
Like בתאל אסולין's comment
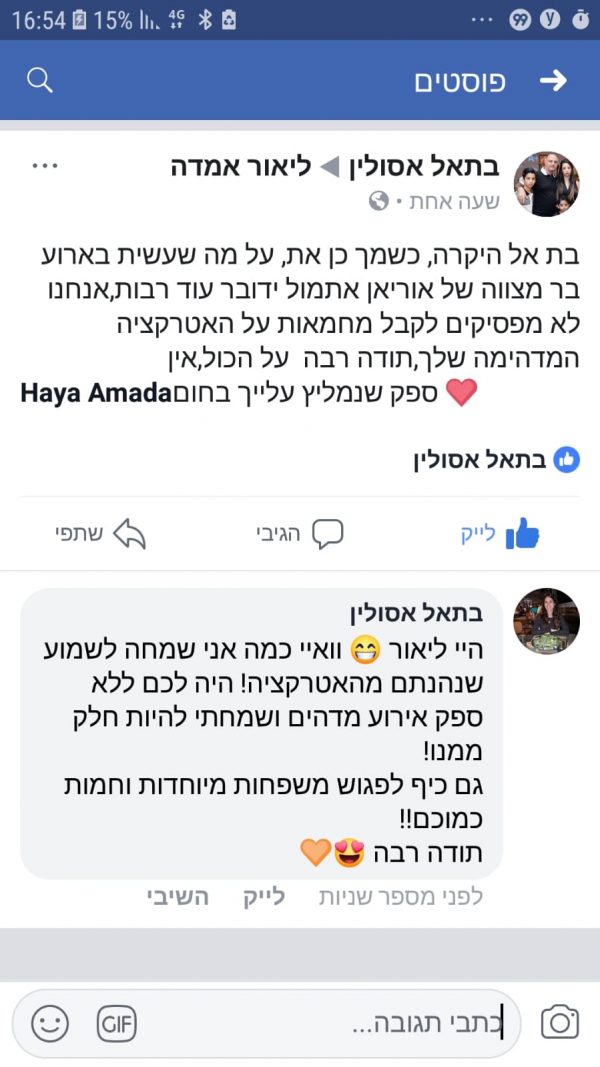tap(265, 897)
